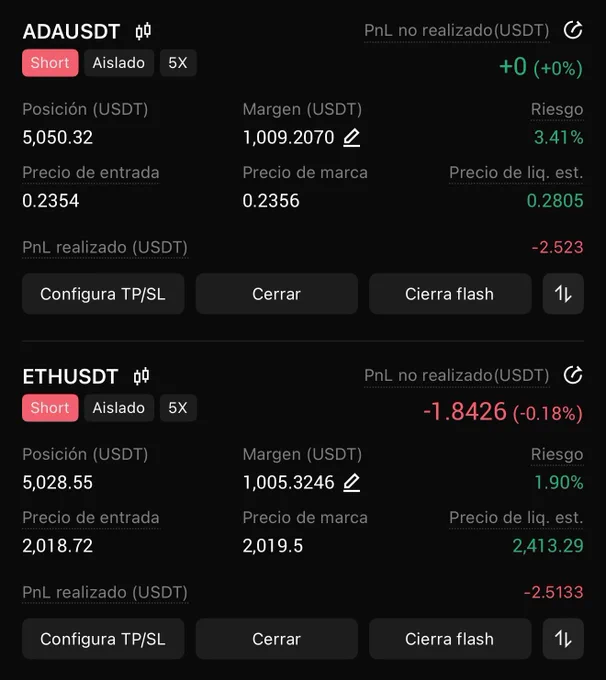606x680 pixels.
Task: Open the ETHUSDT candlestick chart icon
Action: pos(141,376)
